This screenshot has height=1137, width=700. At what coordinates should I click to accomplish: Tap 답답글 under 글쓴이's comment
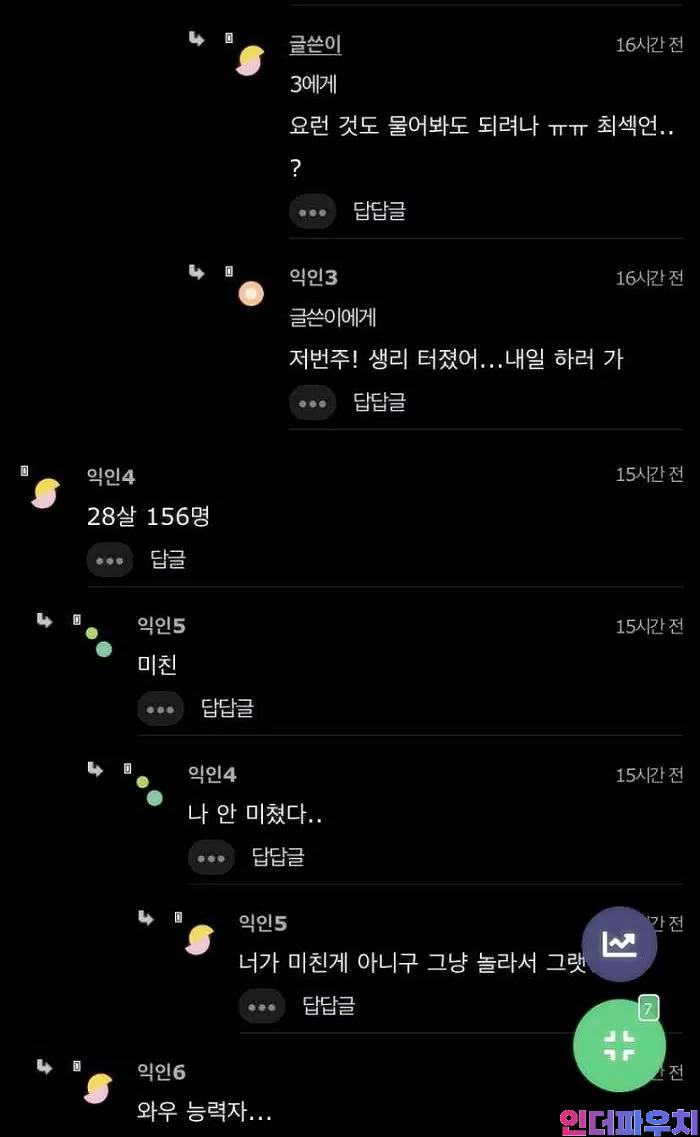379,212
